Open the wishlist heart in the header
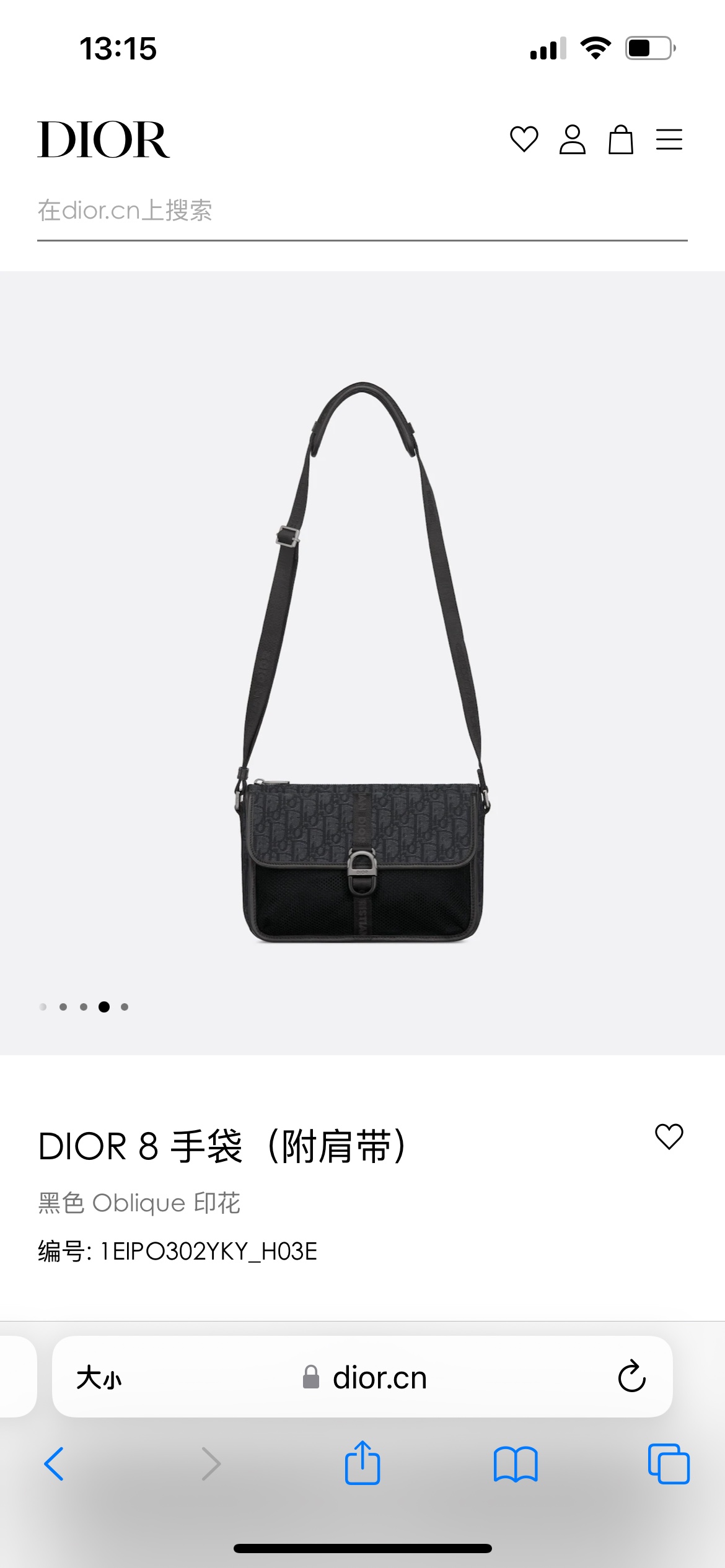This screenshot has height=1568, width=725. click(524, 139)
